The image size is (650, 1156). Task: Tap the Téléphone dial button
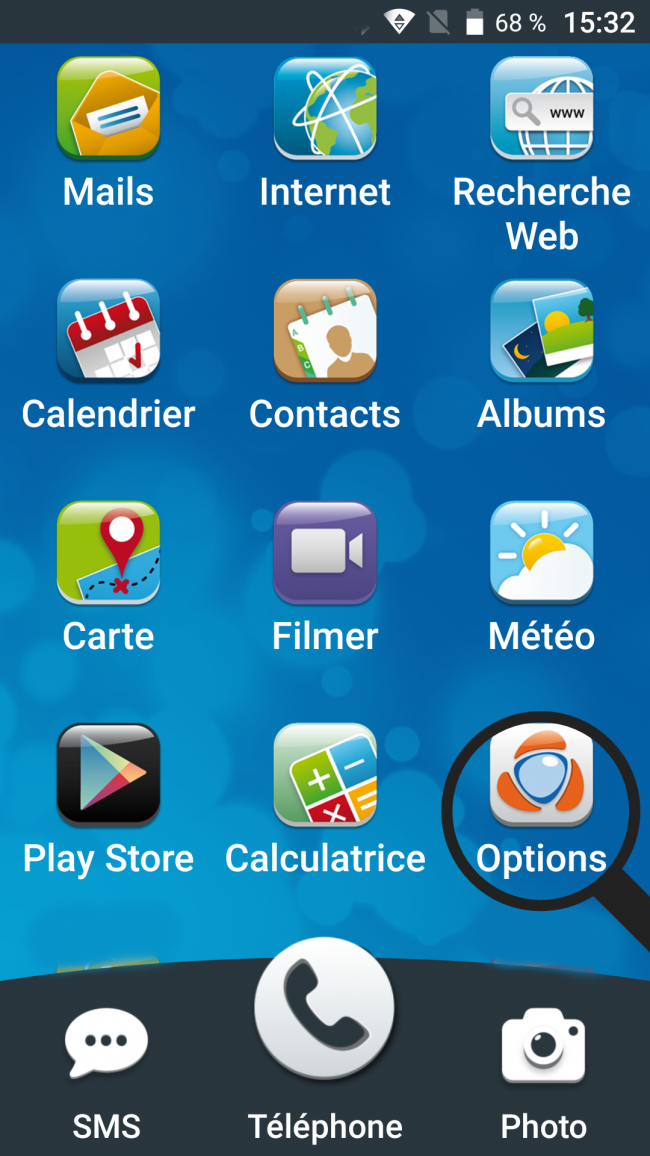pos(324,1010)
